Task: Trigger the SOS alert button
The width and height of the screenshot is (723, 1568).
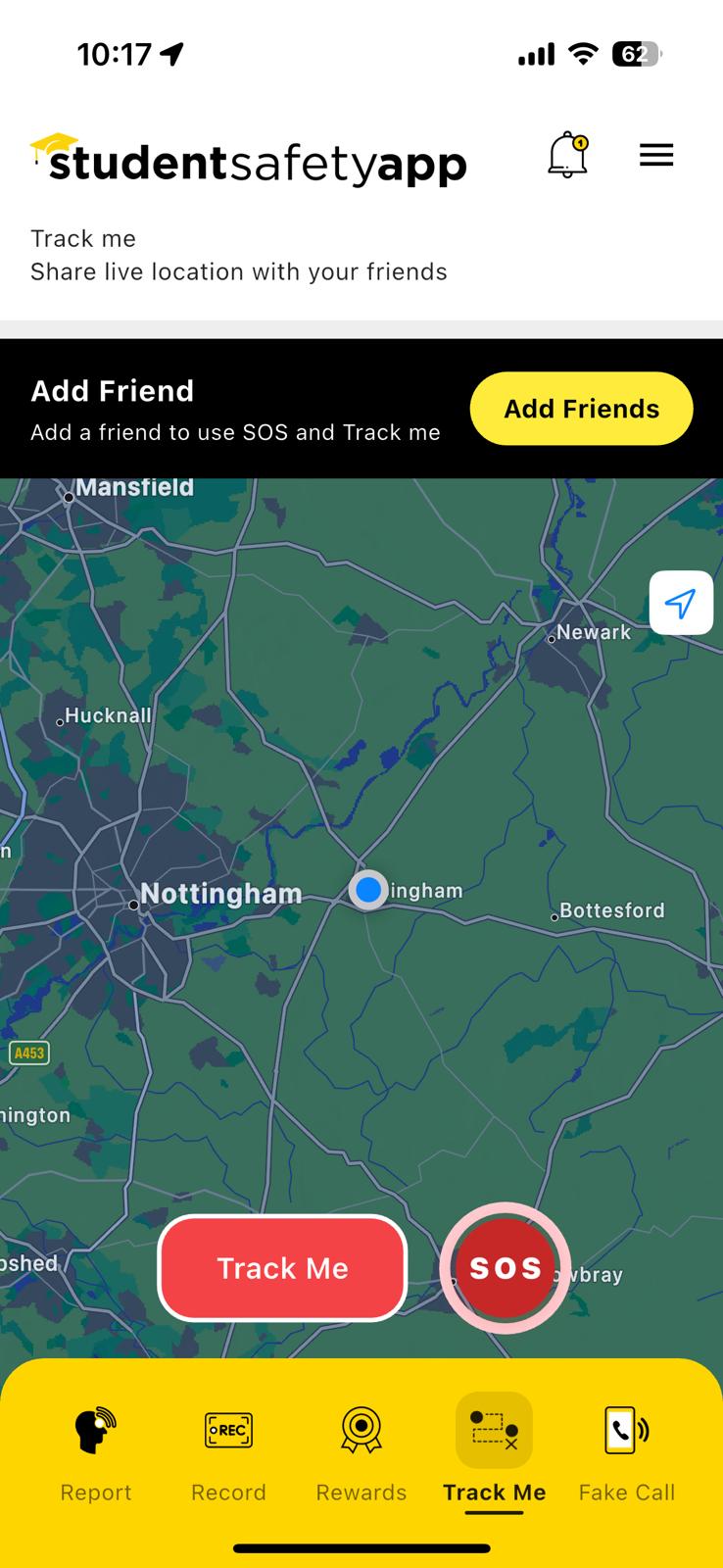Action: tap(506, 1268)
